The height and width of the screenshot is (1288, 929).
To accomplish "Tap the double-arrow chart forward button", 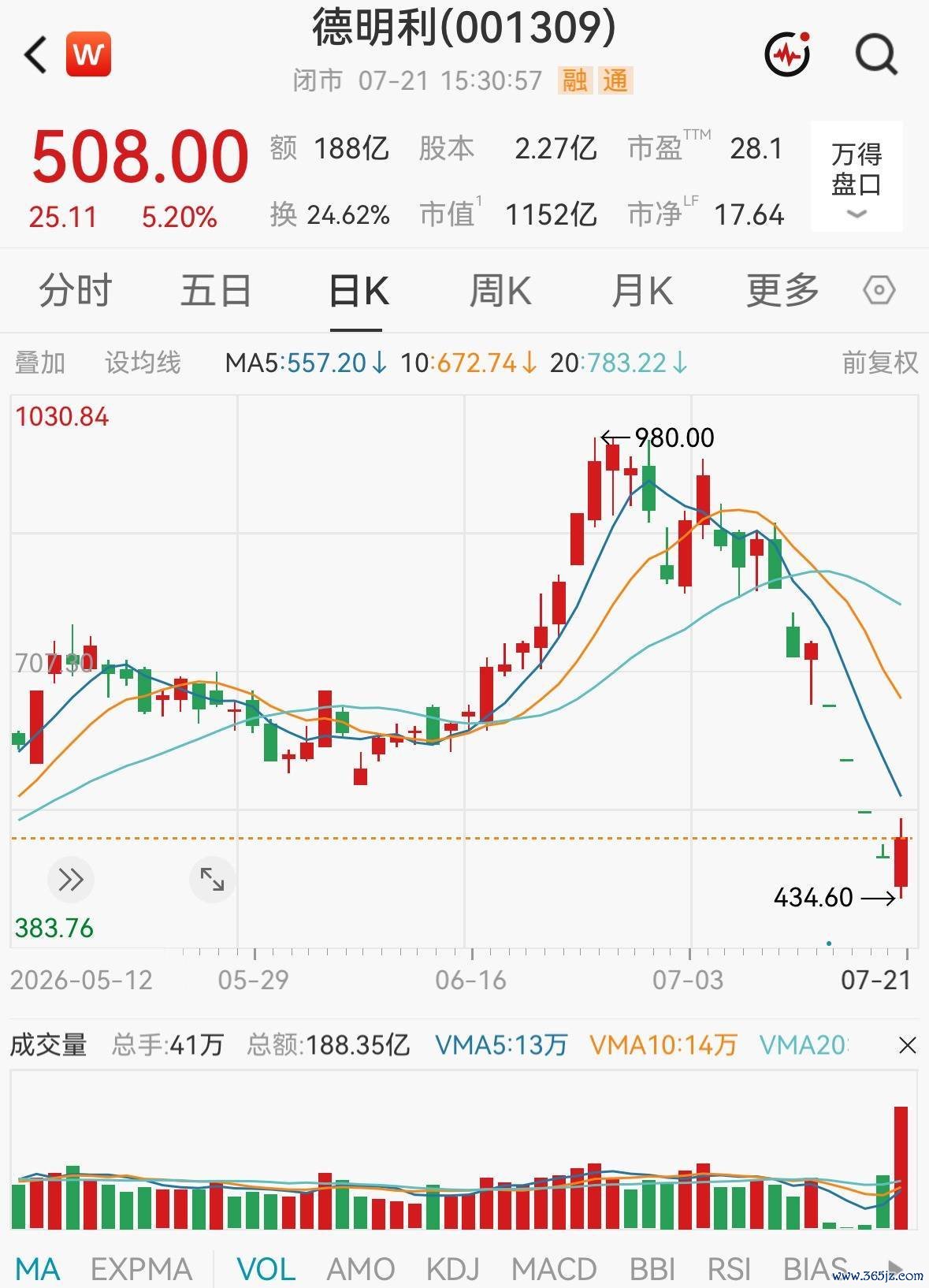I will 71,879.
